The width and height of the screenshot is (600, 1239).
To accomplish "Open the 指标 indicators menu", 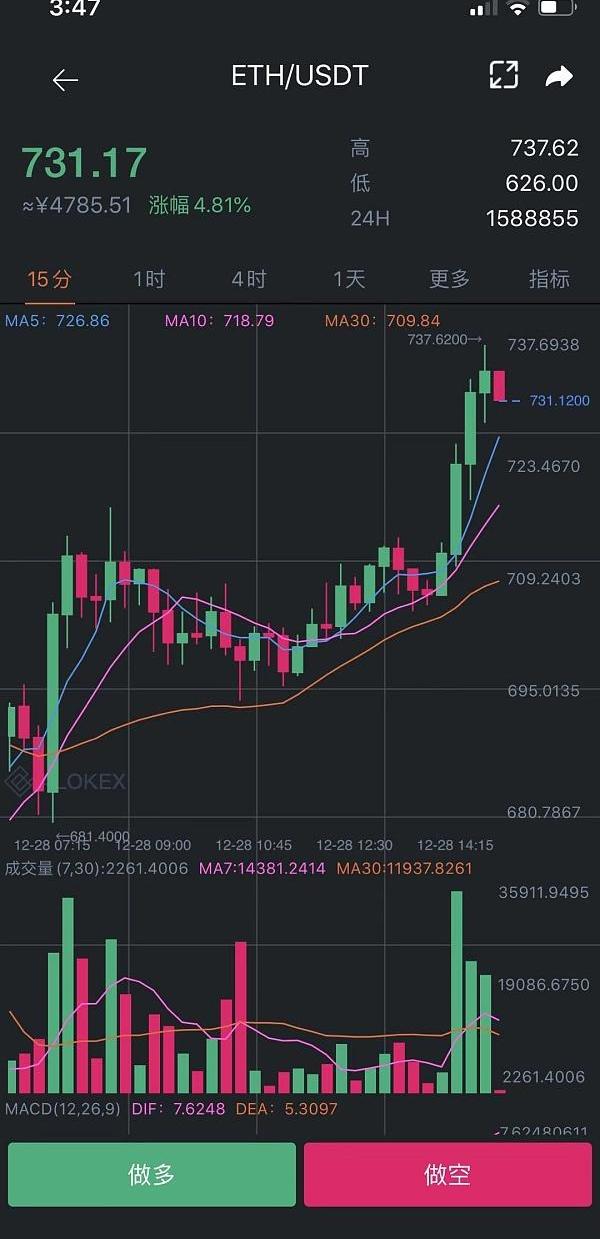I will pos(549,279).
